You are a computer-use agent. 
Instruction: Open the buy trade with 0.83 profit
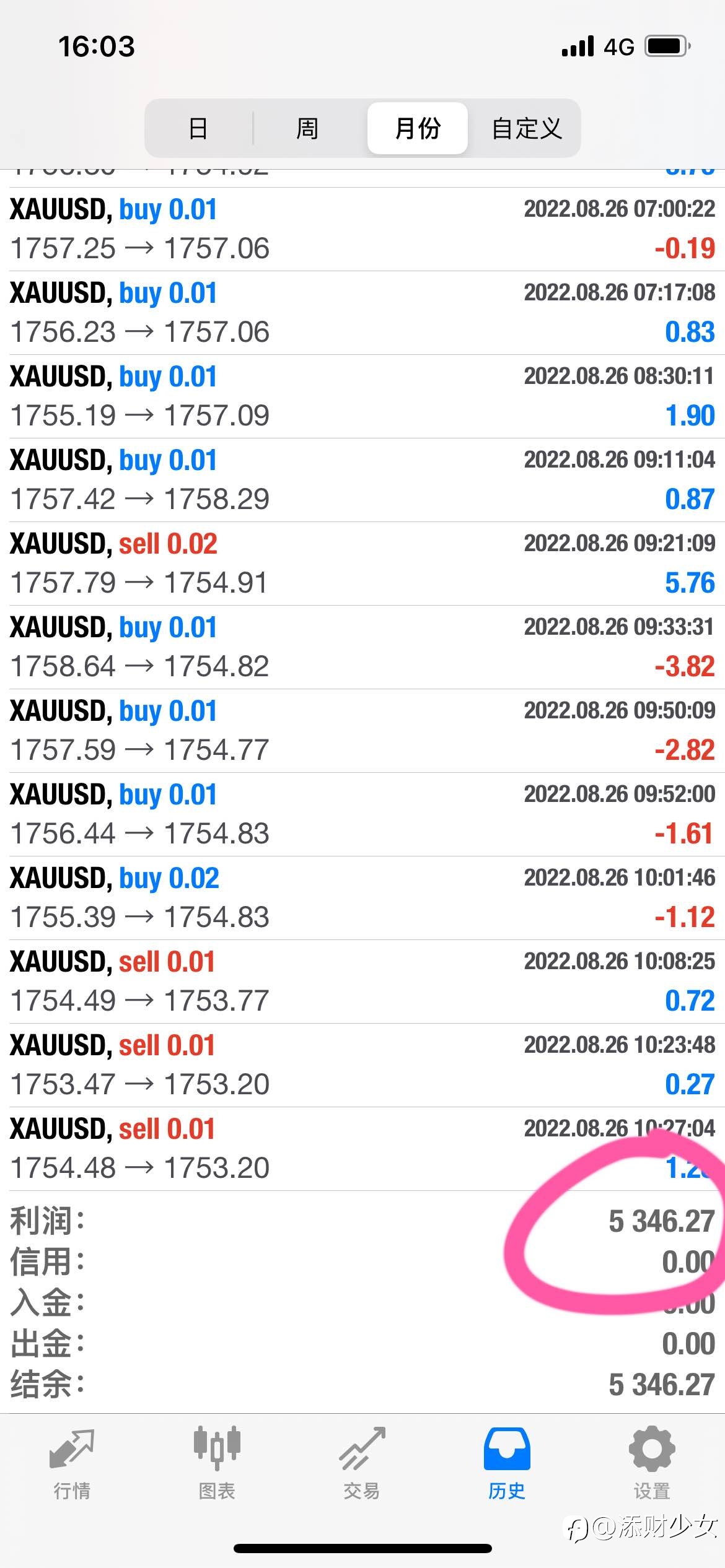[362, 313]
